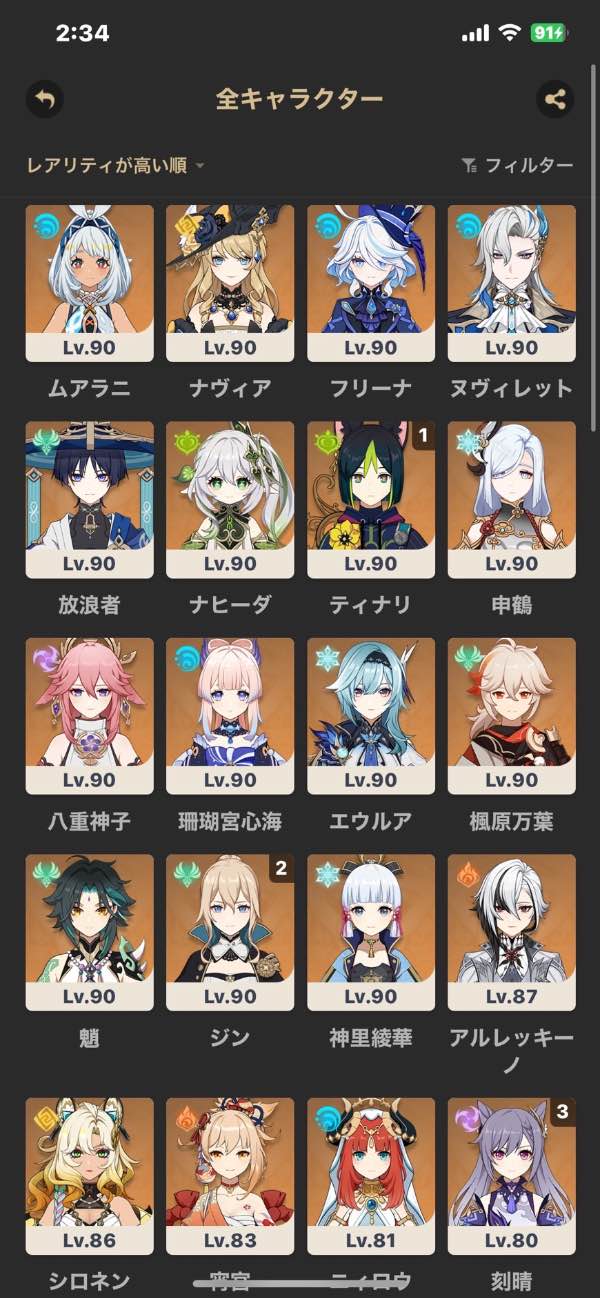Open the フィルター filter options
Image resolution: width=600 pixels, height=1298 pixels.
tap(517, 166)
